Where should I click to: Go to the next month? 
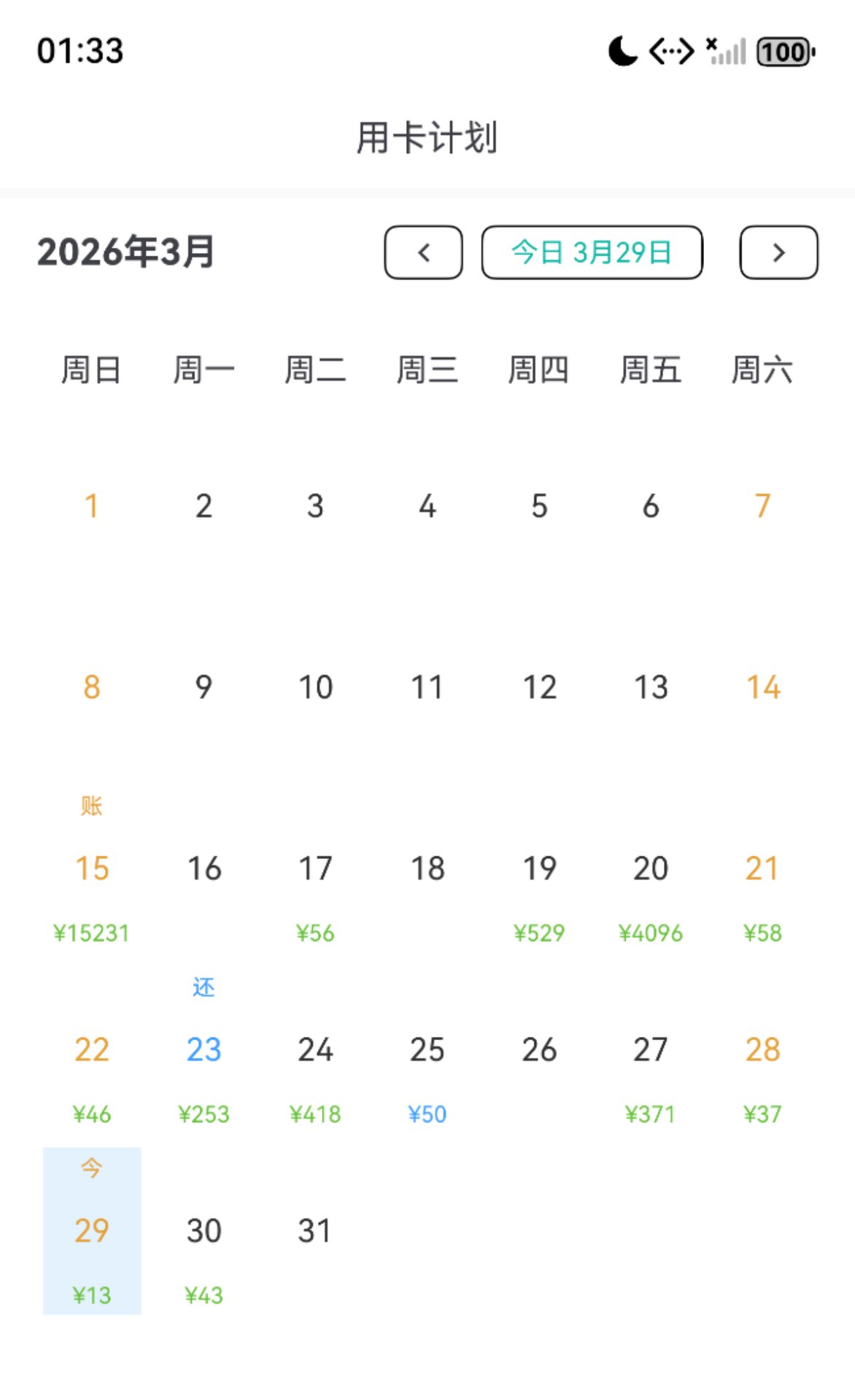(778, 252)
